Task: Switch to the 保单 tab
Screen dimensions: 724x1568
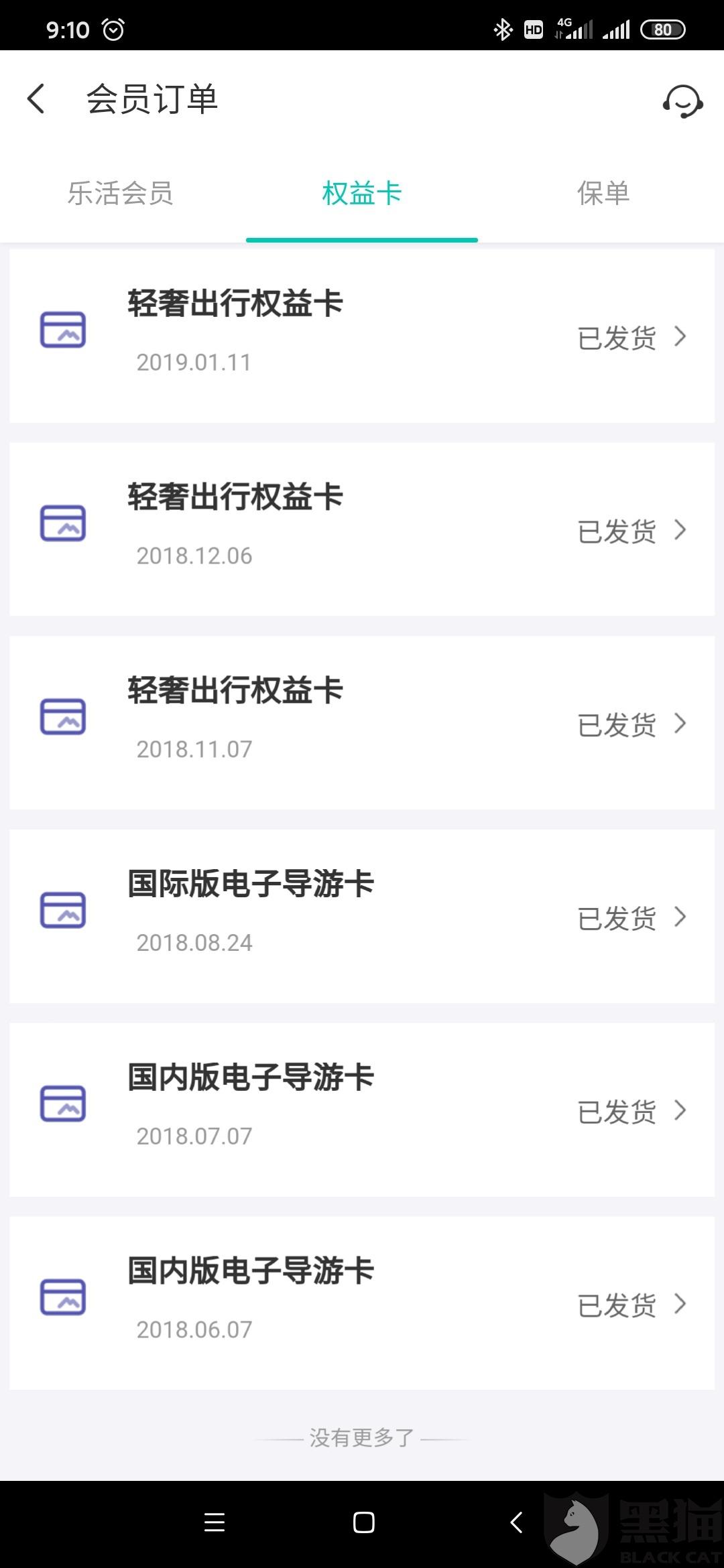Action: coord(603,194)
